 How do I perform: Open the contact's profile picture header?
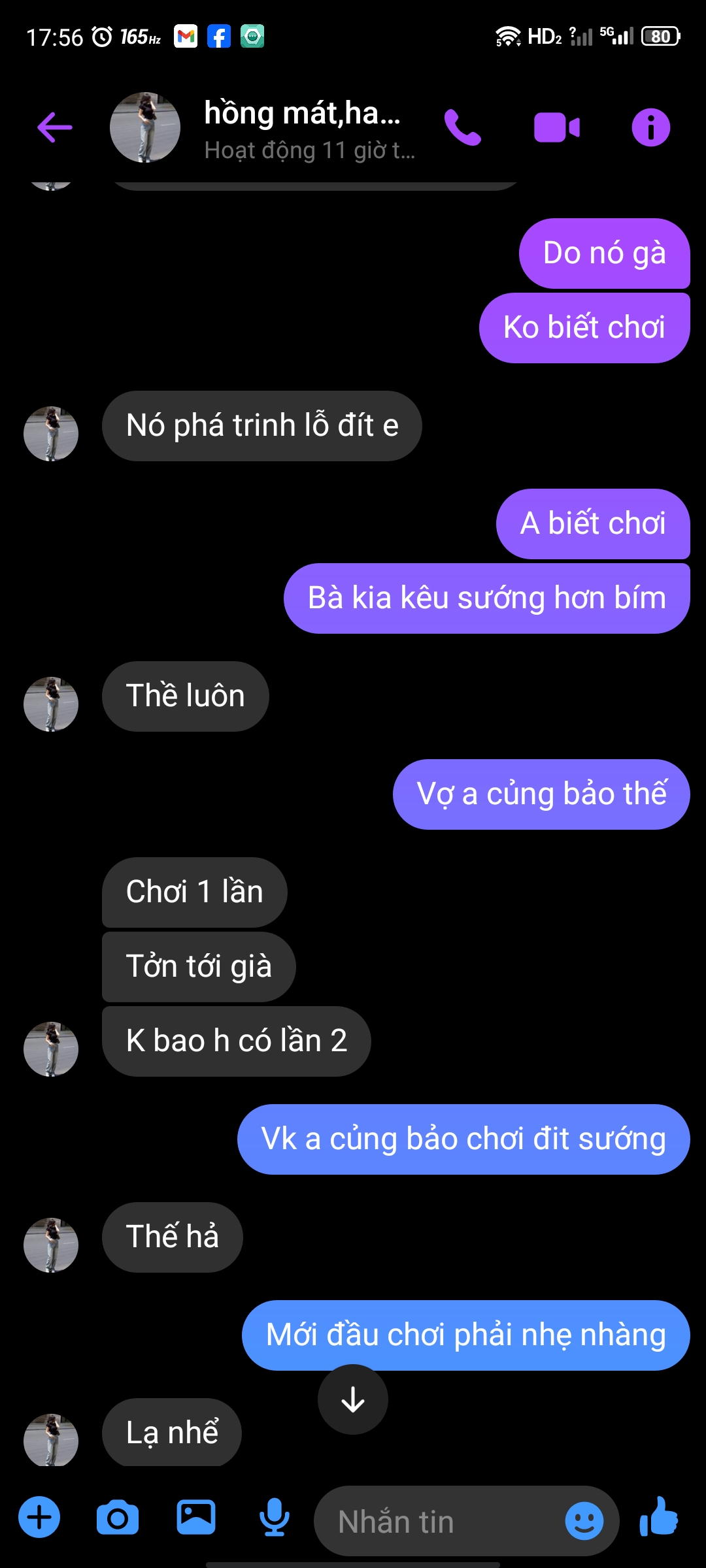pos(145,127)
